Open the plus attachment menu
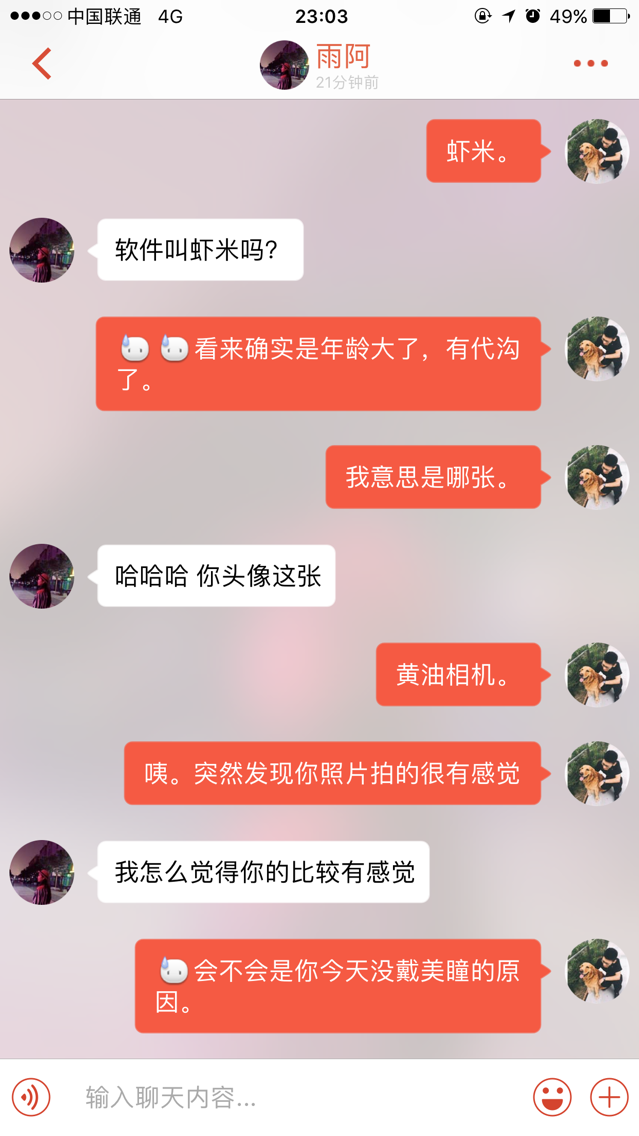Image resolution: width=639 pixels, height=1136 pixels. click(609, 1097)
